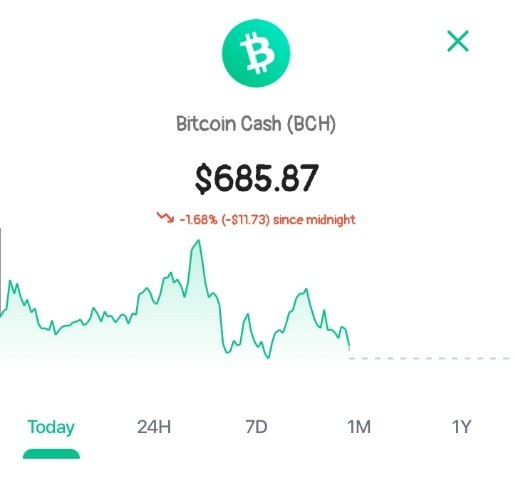Switch to the 7D chart range
The height and width of the screenshot is (491, 513).
click(256, 427)
